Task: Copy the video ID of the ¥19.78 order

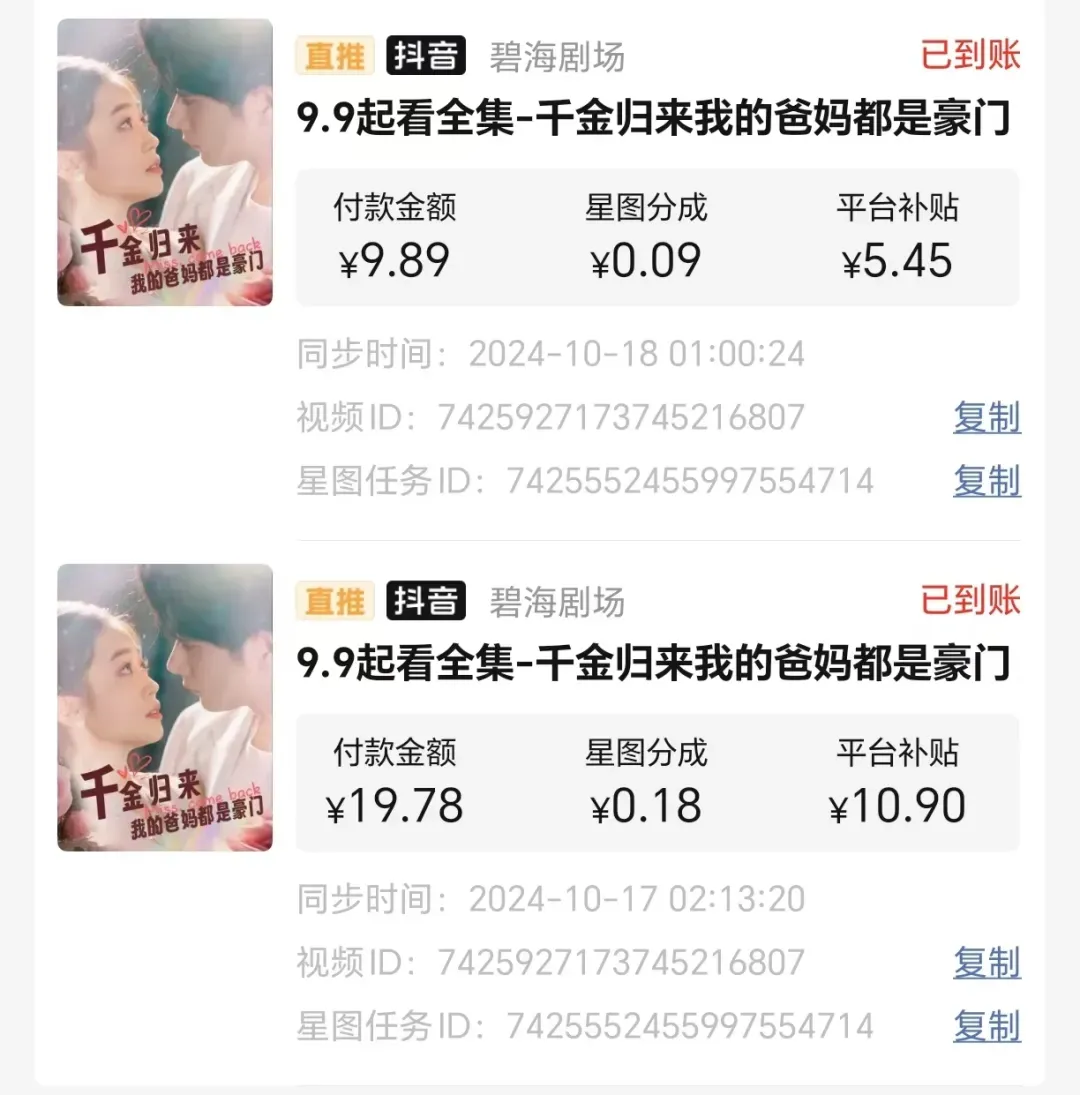Action: coord(986,962)
